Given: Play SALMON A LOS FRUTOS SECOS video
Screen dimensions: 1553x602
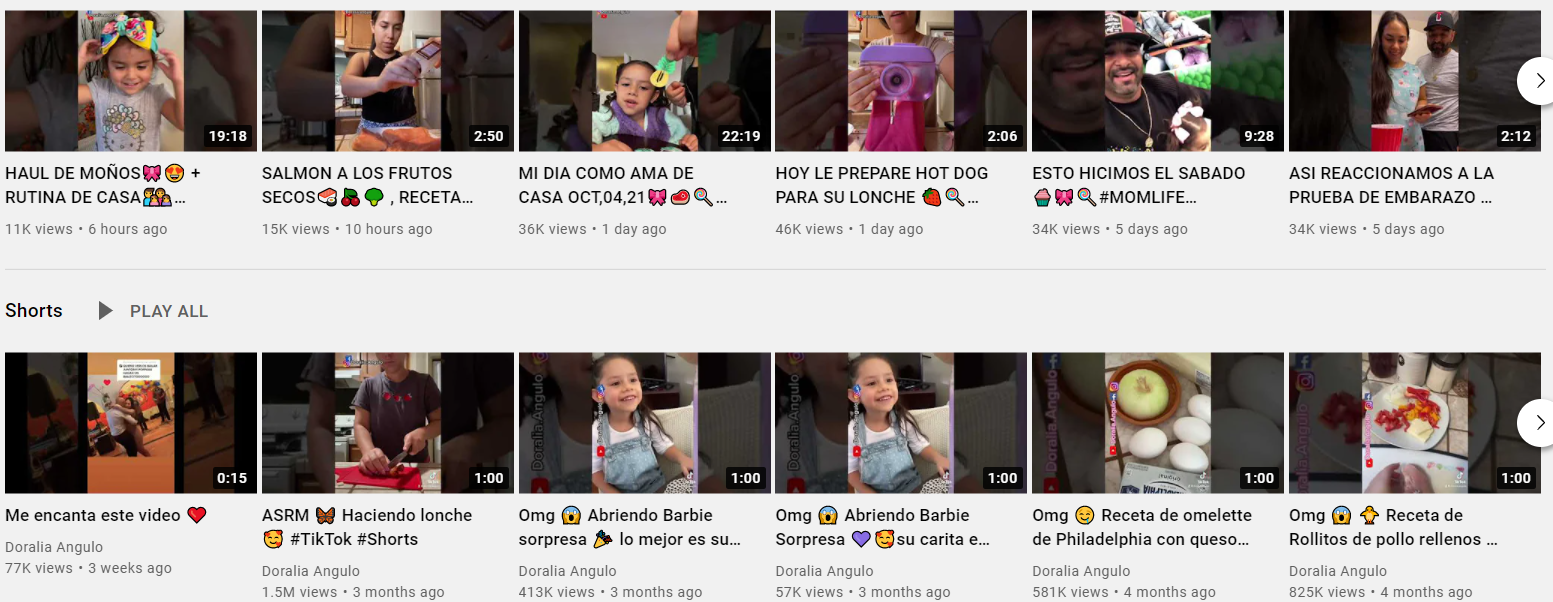Looking at the screenshot, I should (x=388, y=81).
